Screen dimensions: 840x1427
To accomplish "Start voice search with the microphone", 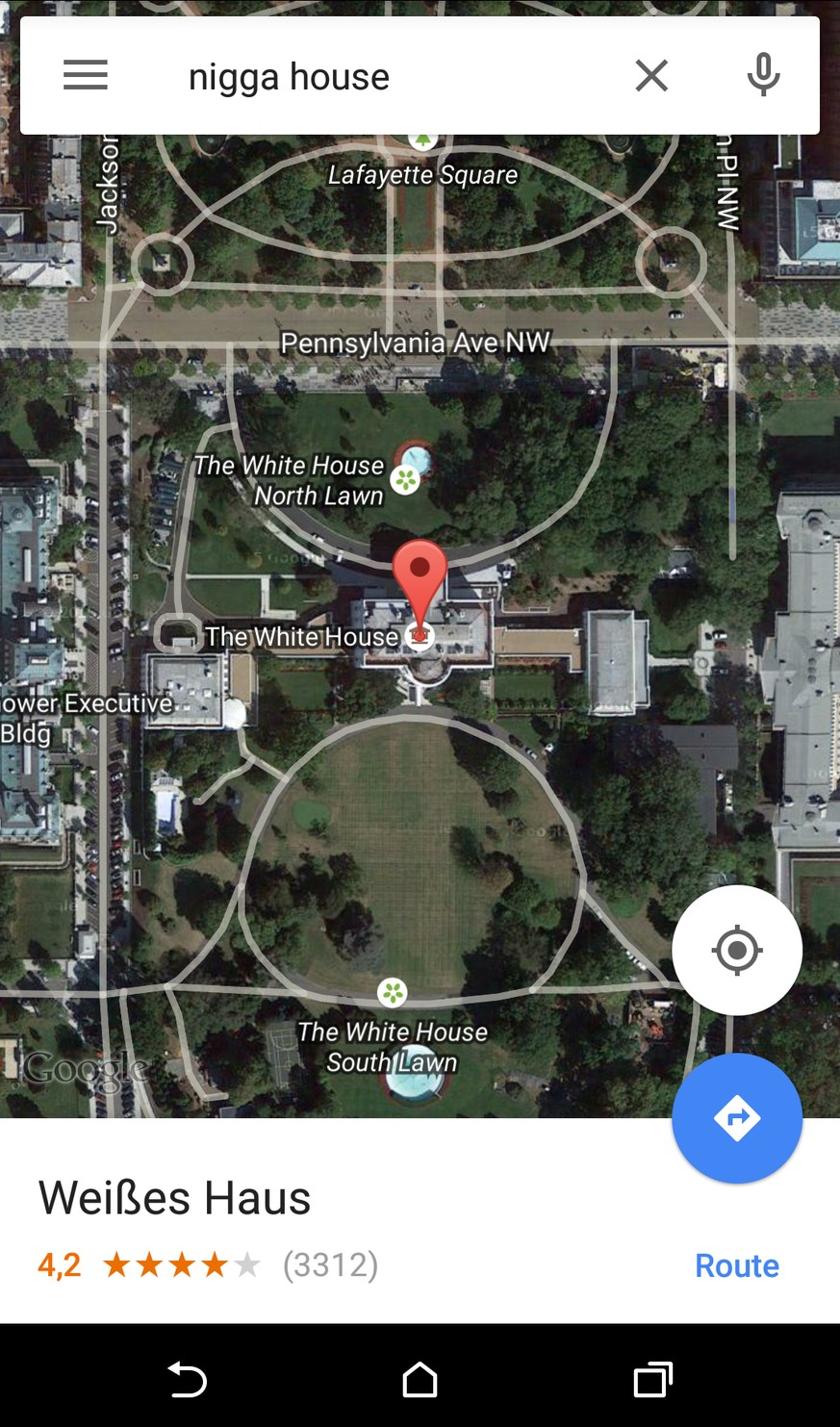I will click(x=763, y=75).
